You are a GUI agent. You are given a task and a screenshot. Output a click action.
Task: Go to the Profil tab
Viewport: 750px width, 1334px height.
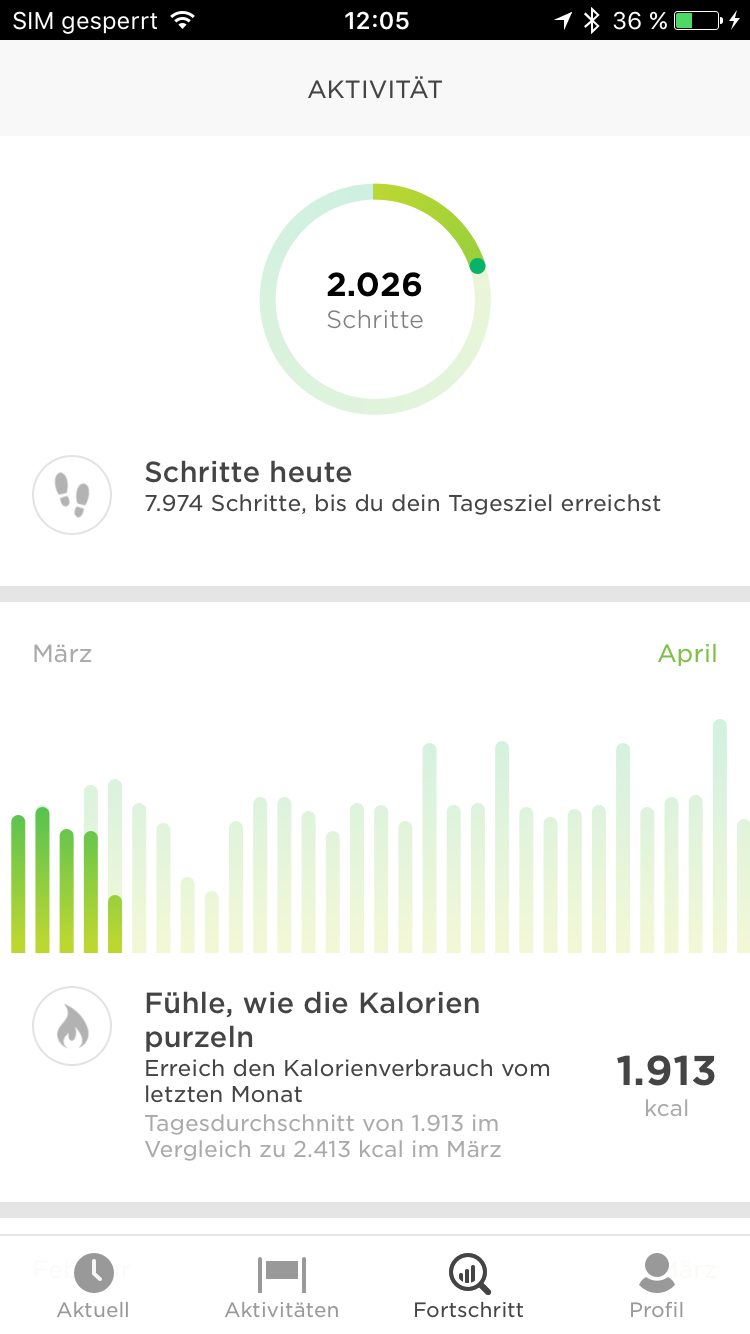pyautogui.click(x=656, y=1285)
